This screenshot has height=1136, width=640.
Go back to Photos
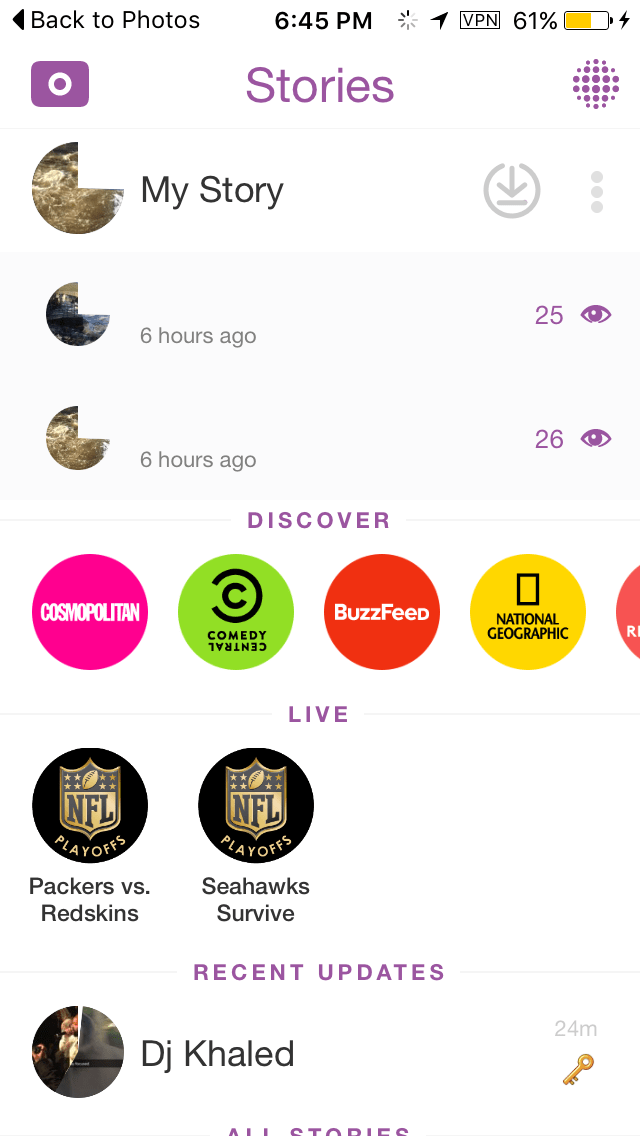tap(104, 20)
